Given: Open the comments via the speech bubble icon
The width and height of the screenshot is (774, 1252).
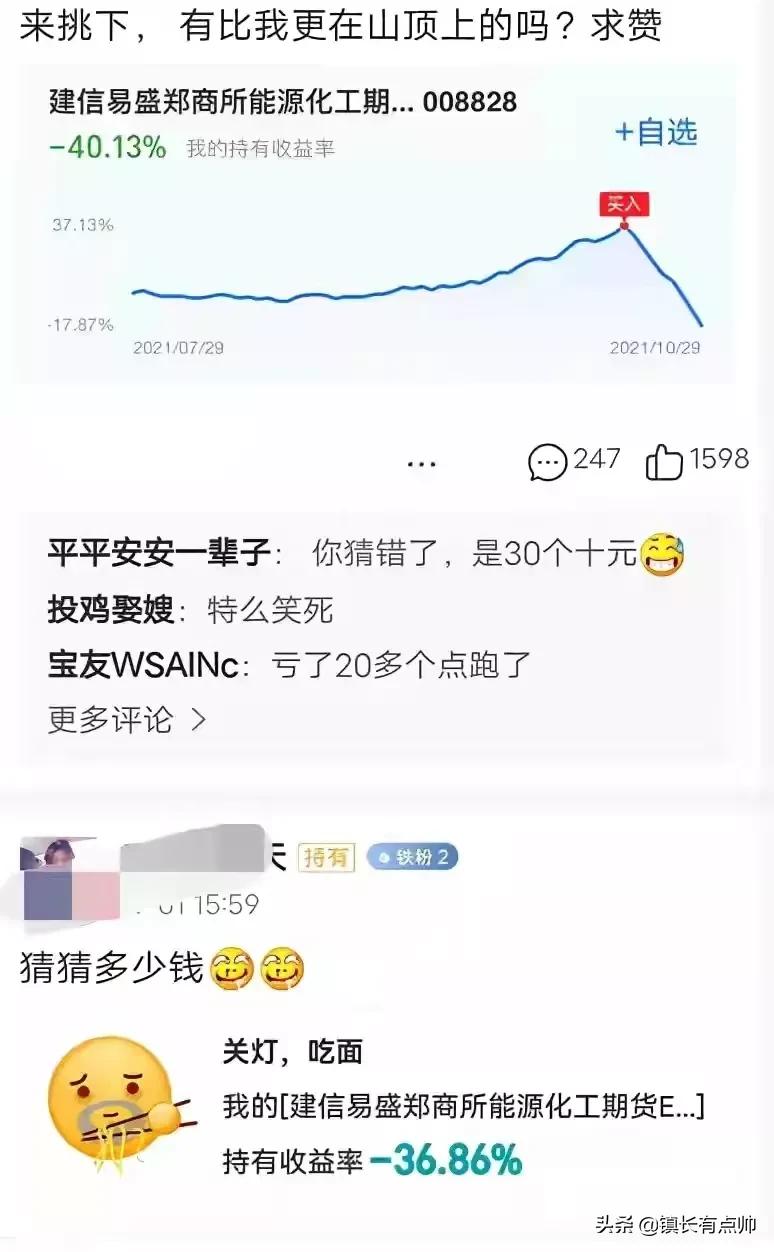Looking at the screenshot, I should pos(547,460).
